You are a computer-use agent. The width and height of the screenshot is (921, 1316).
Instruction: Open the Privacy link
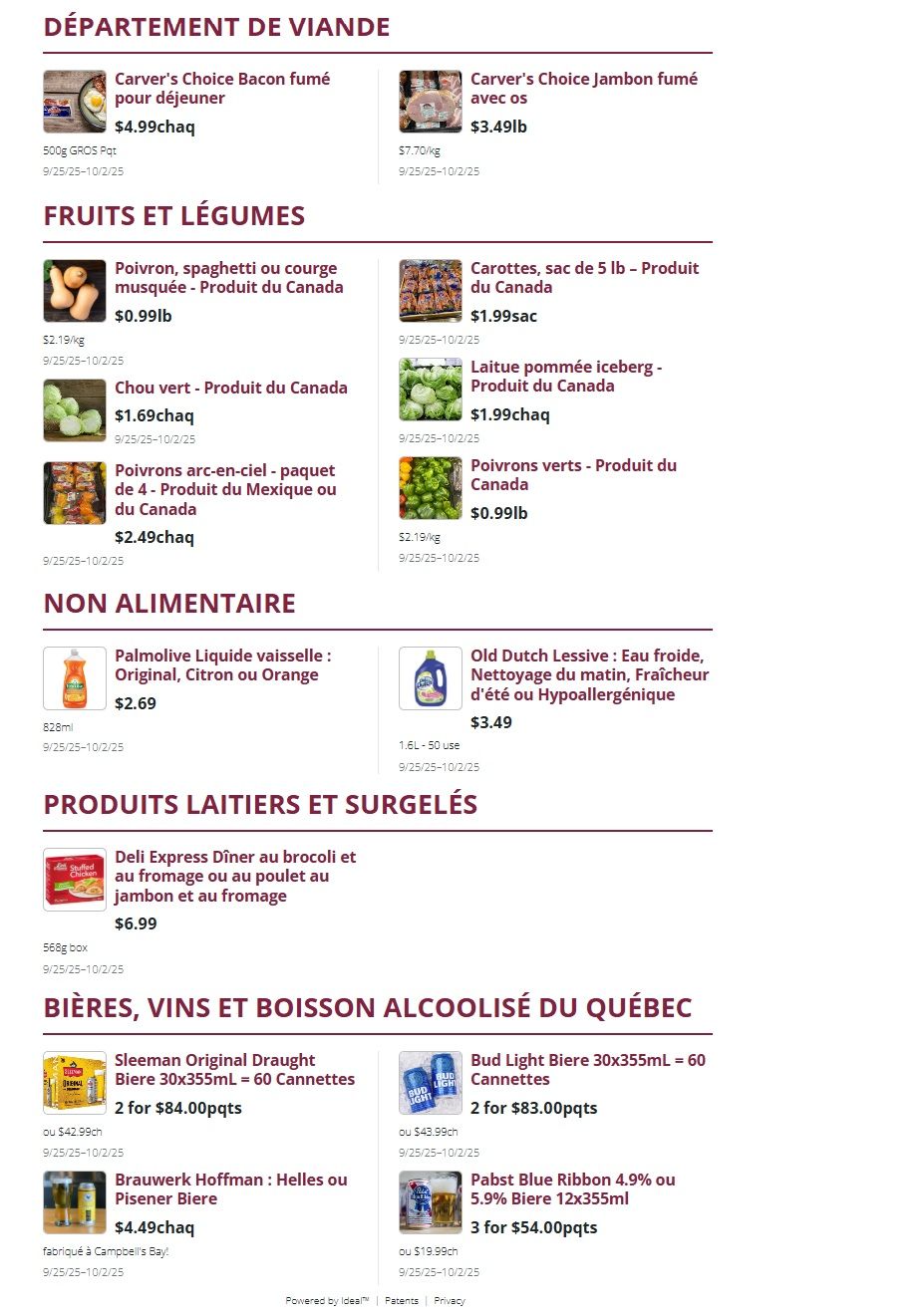(x=450, y=1300)
